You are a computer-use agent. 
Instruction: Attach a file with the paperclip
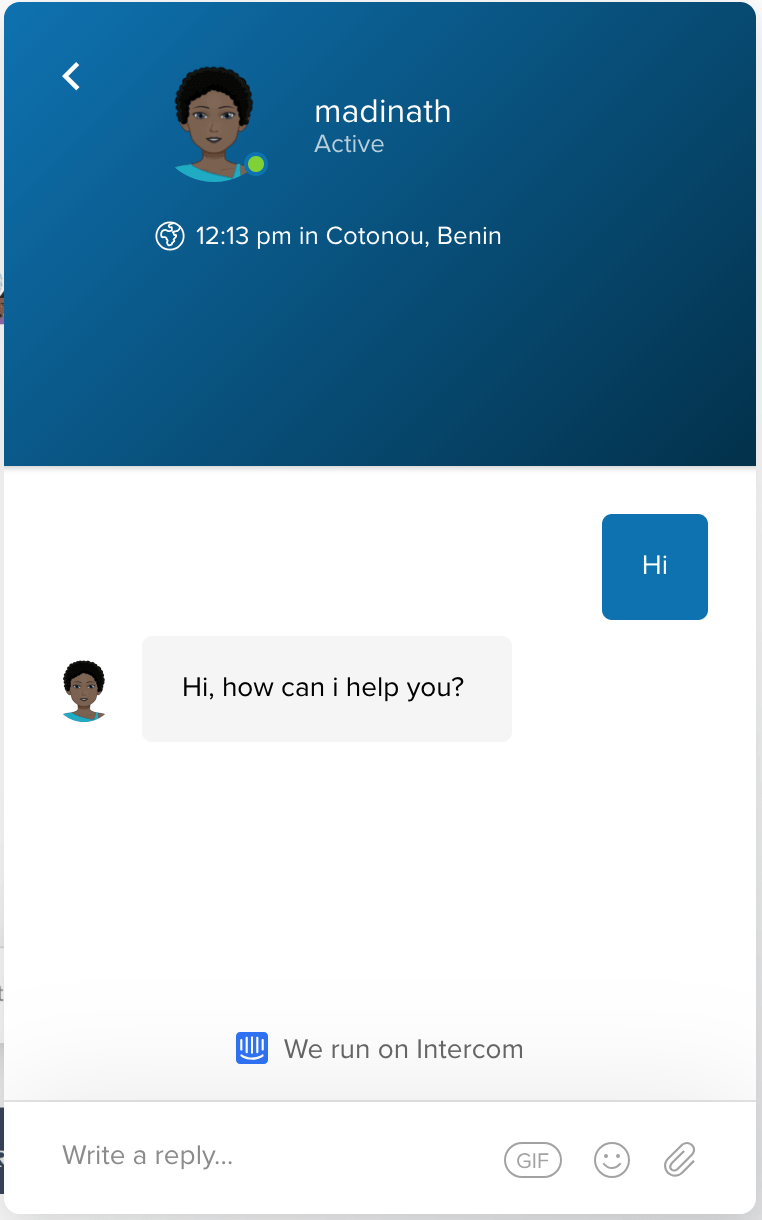[x=680, y=1160]
